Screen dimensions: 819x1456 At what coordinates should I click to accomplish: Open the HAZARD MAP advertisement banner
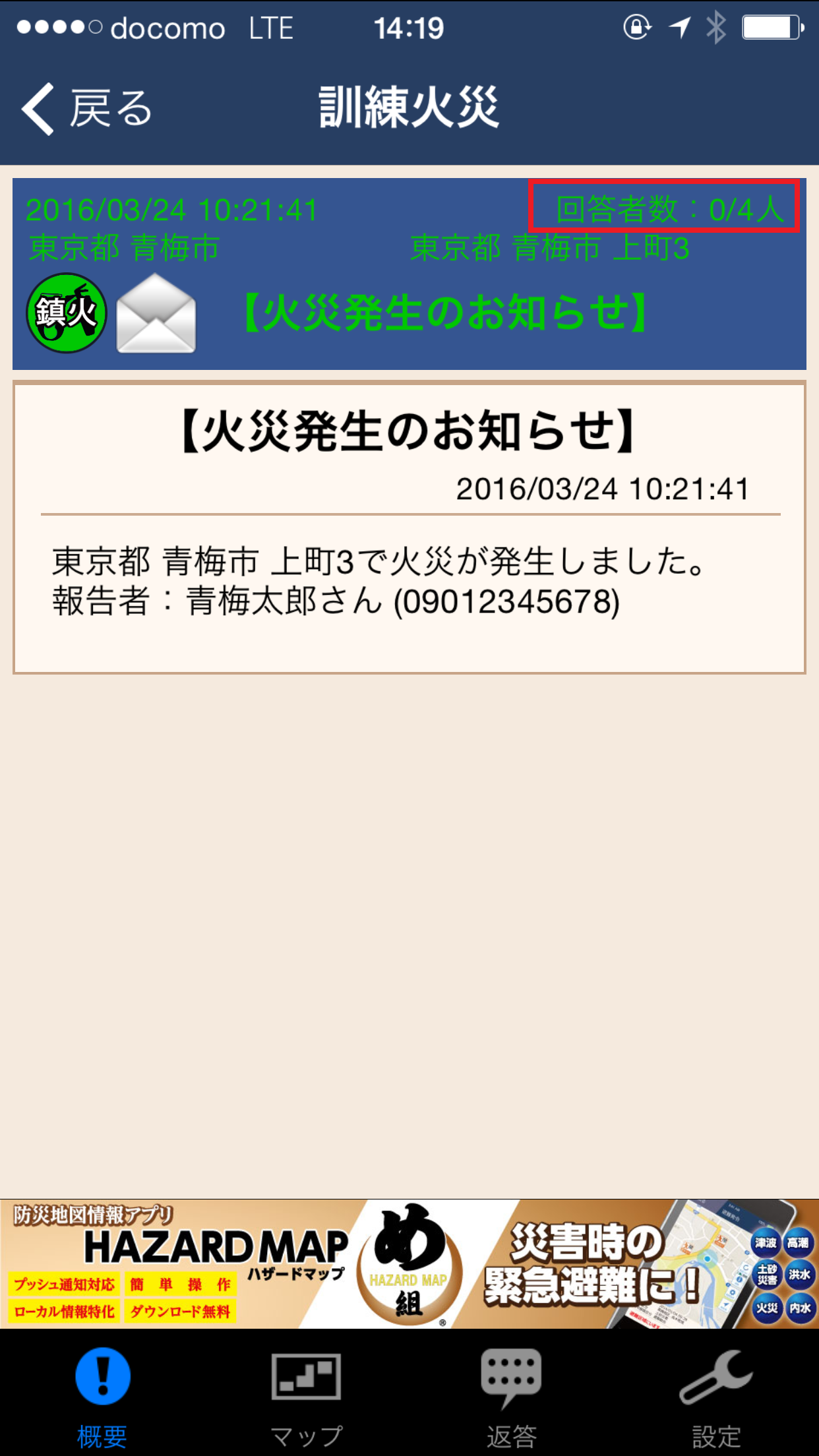409,1263
